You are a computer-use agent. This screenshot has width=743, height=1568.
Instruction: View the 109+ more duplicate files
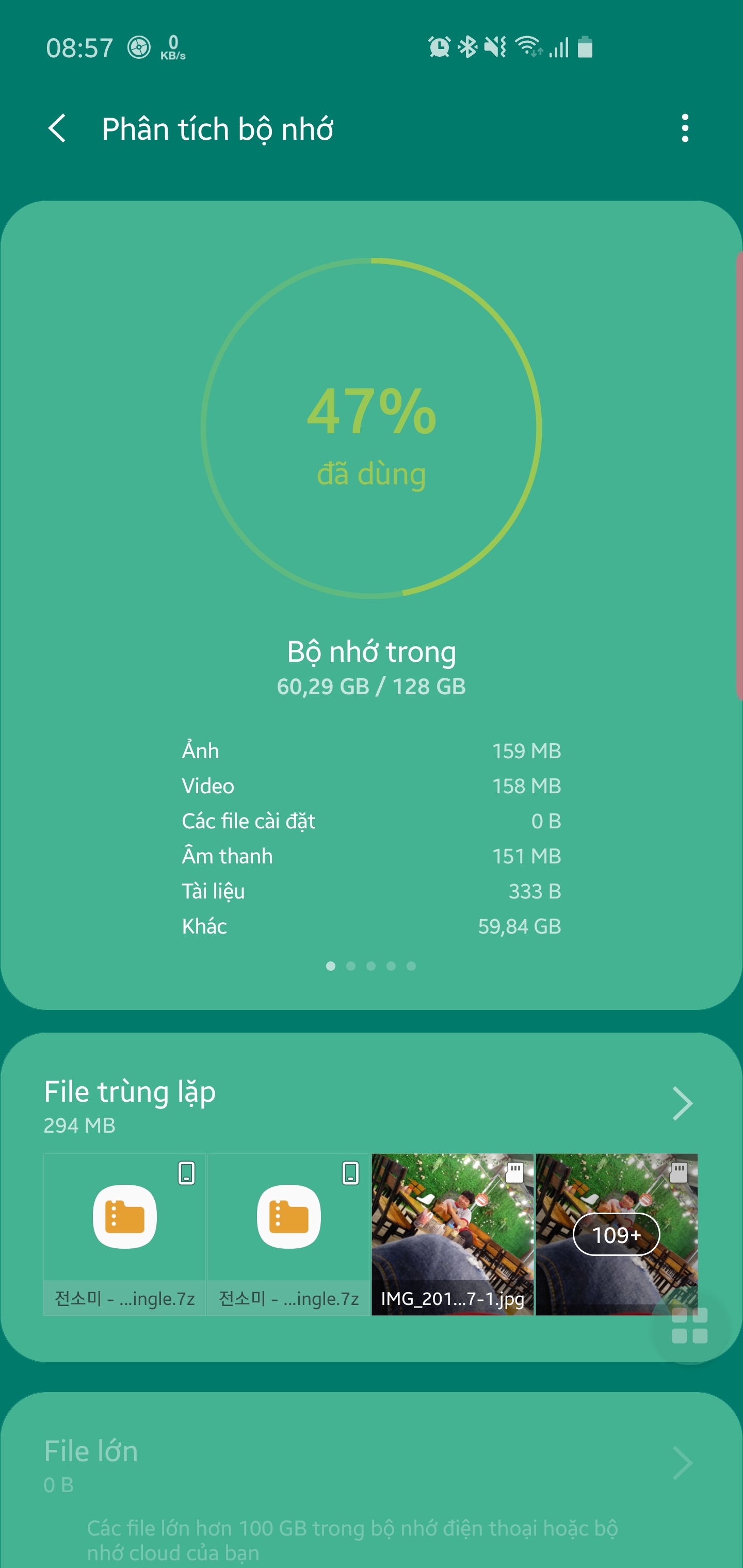[x=616, y=1234]
